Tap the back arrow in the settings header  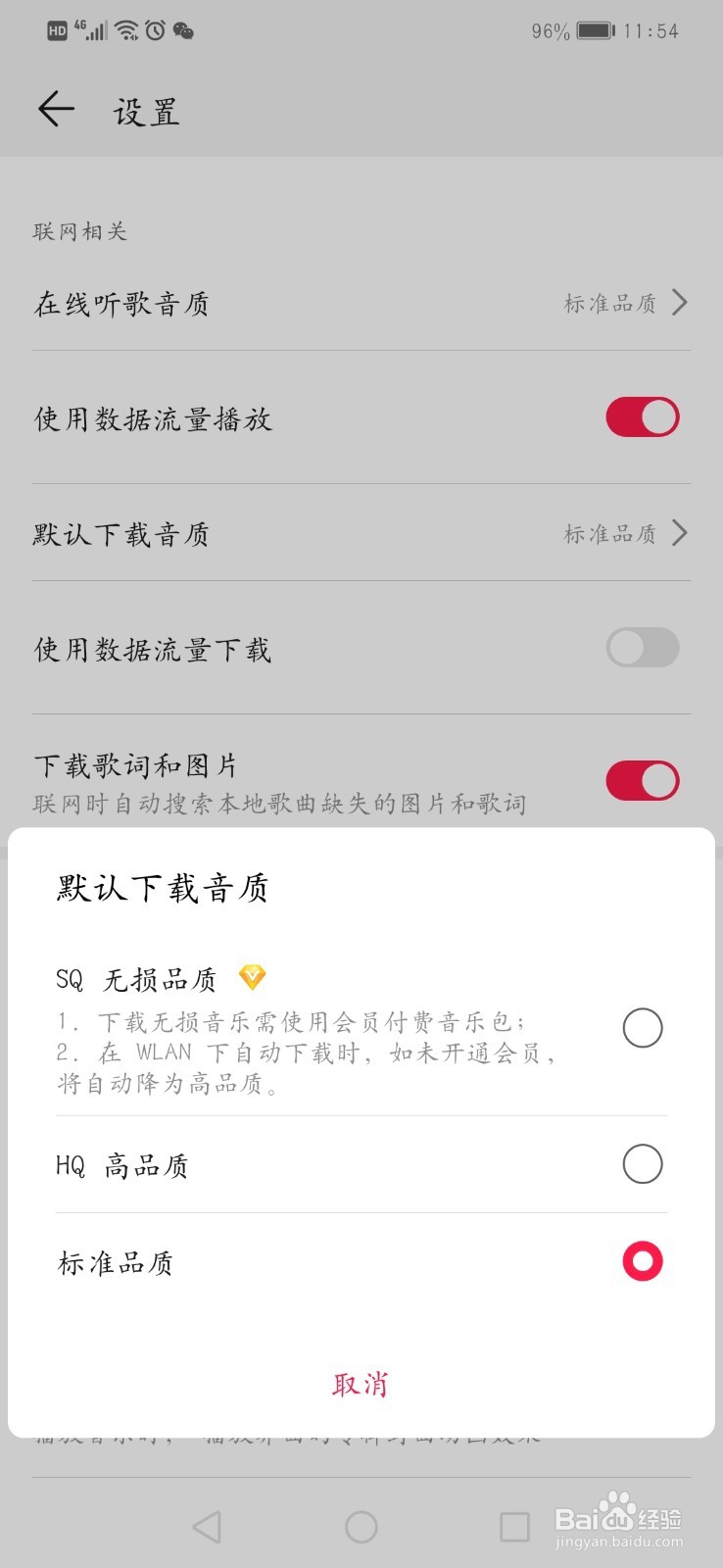56,110
